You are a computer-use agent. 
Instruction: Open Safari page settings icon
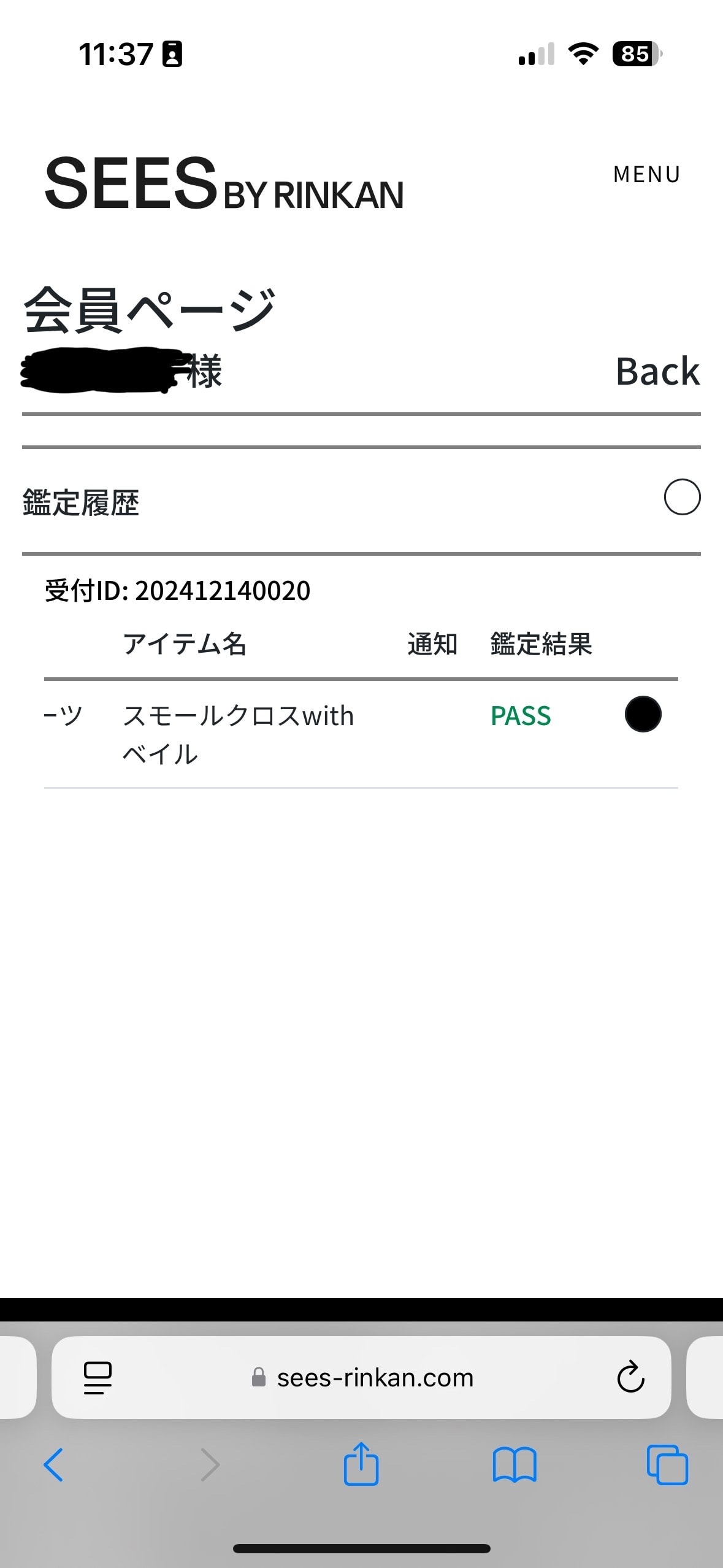pyautogui.click(x=98, y=1377)
